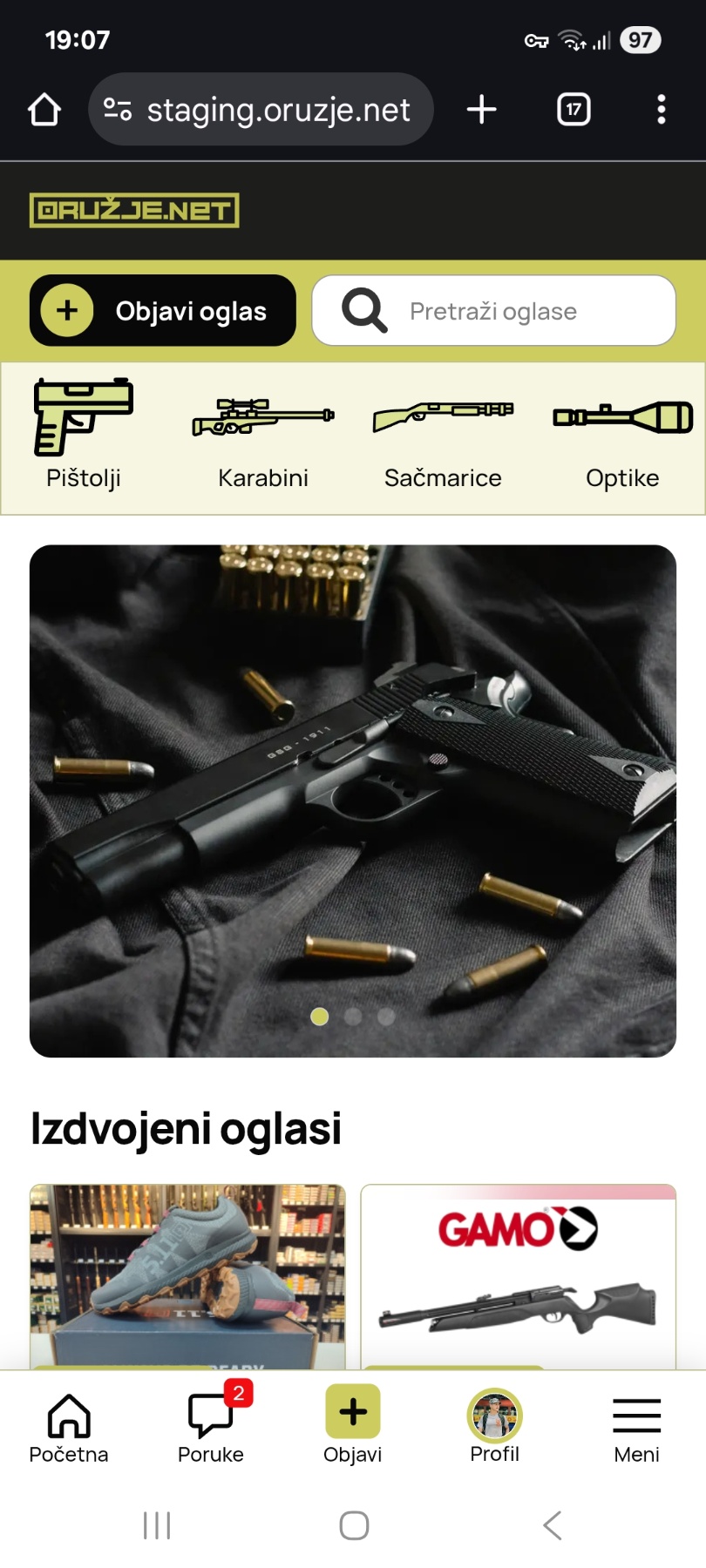
Task: Open a new browser tab
Action: click(481, 110)
